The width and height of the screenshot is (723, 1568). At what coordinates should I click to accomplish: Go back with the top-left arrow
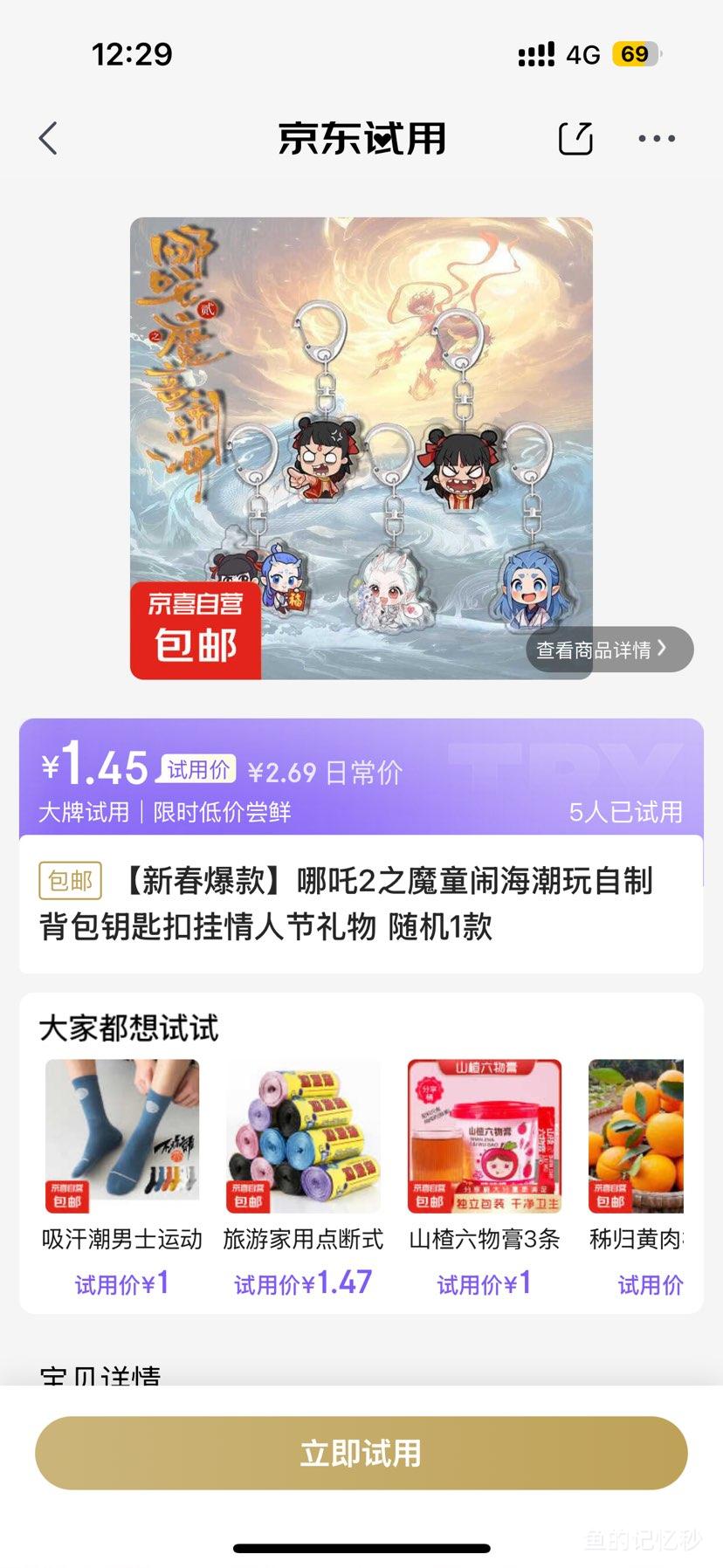click(49, 139)
